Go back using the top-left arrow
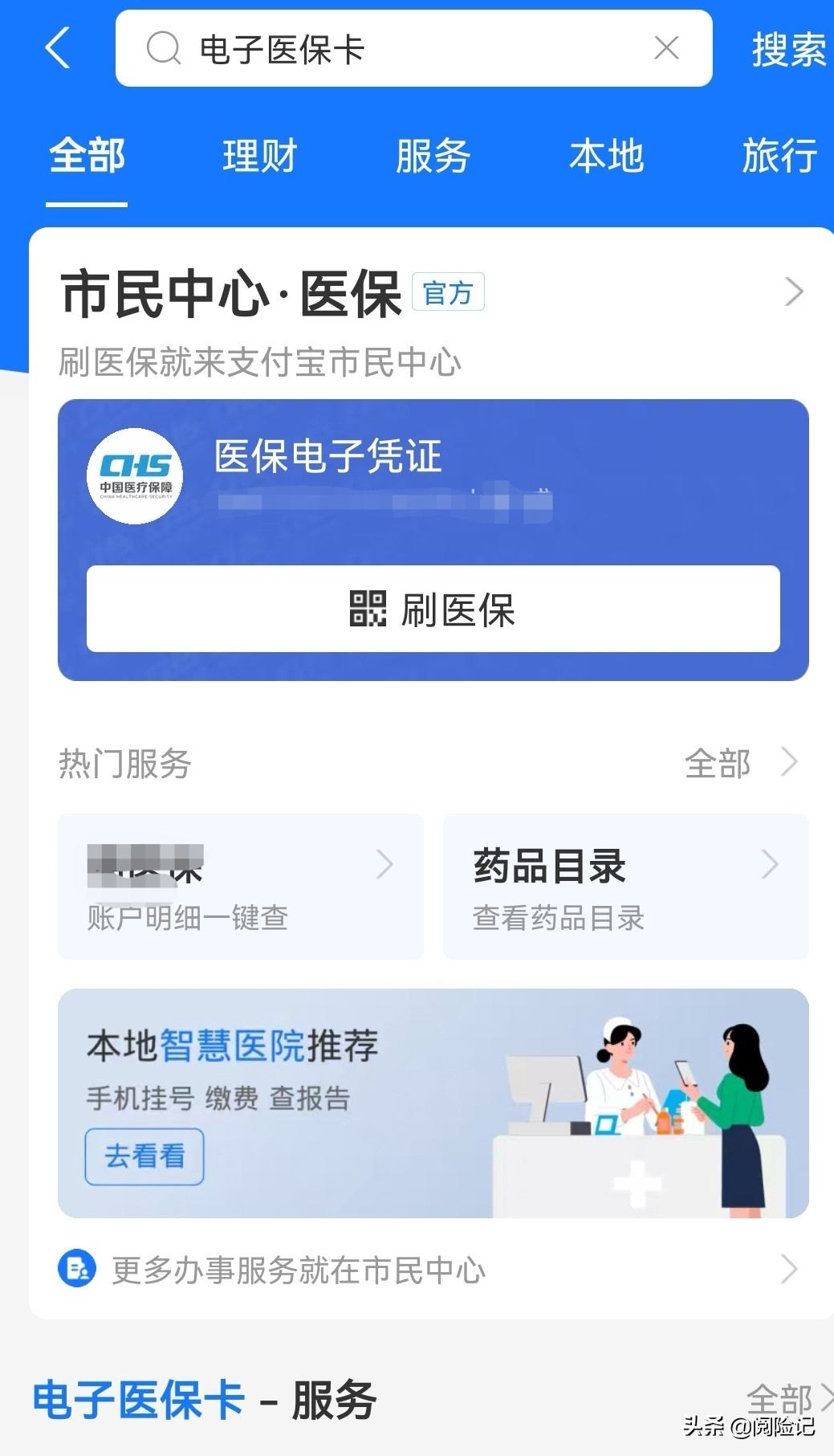The height and width of the screenshot is (1456, 834). pos(57,48)
